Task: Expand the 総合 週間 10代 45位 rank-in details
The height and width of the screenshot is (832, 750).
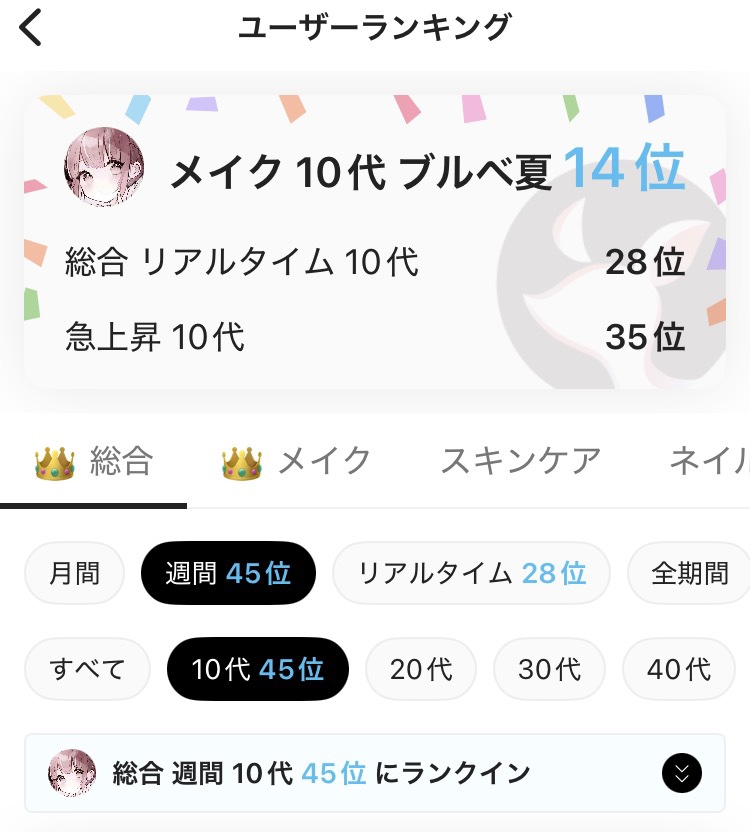Action: pyautogui.click(x=683, y=773)
